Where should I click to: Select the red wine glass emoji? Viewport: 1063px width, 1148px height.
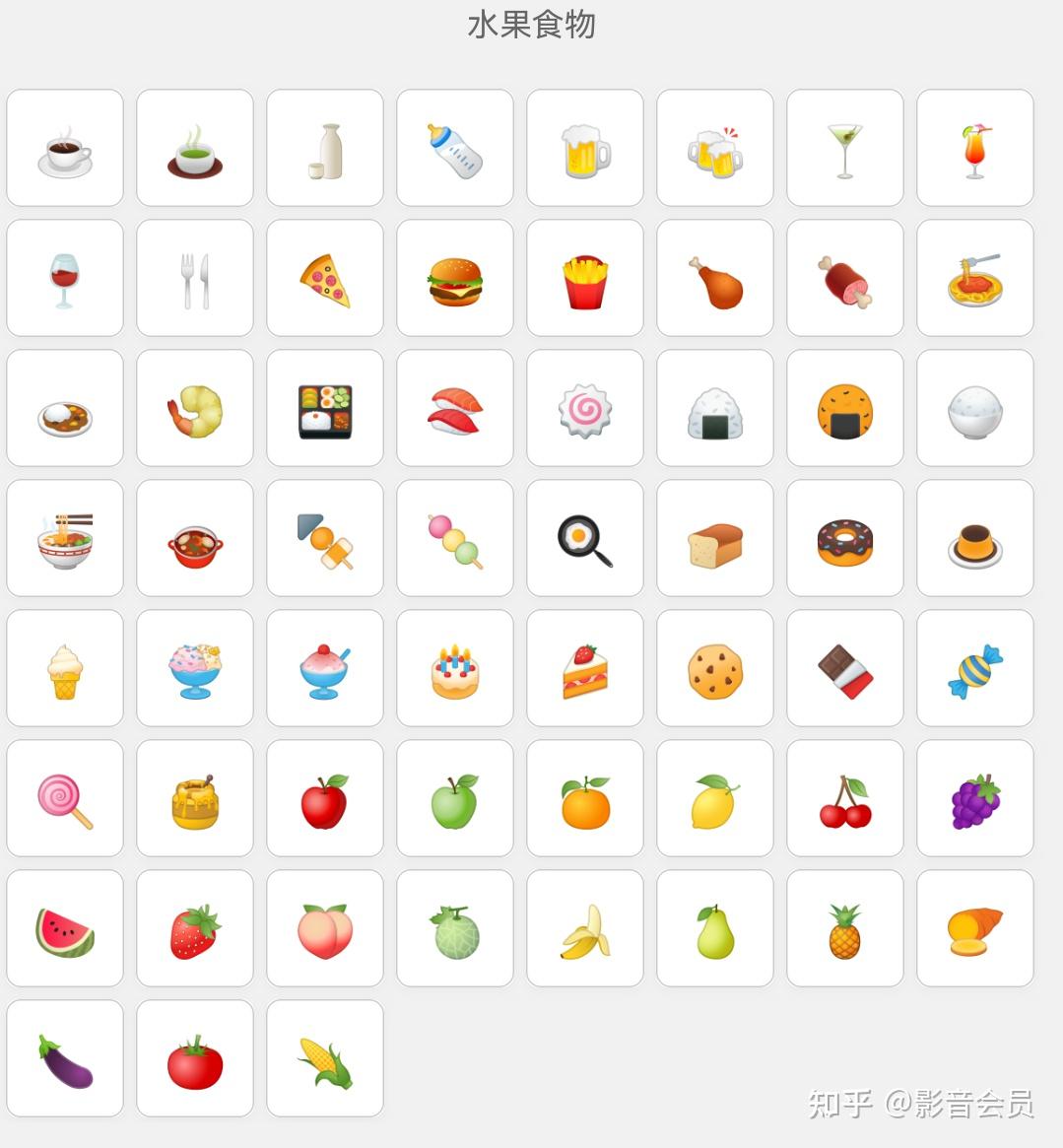65,279
